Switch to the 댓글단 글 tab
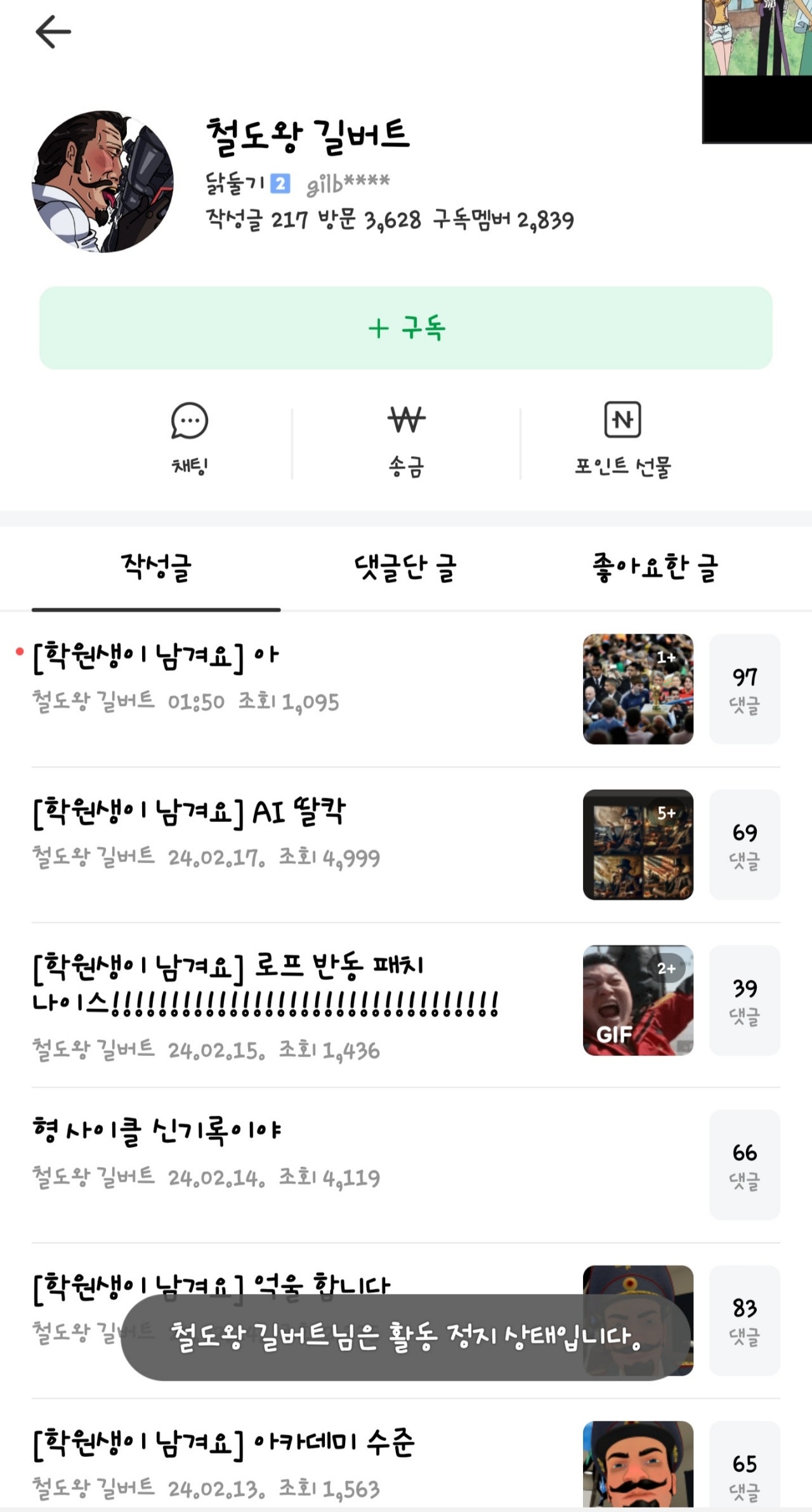812x1512 pixels. (405, 568)
